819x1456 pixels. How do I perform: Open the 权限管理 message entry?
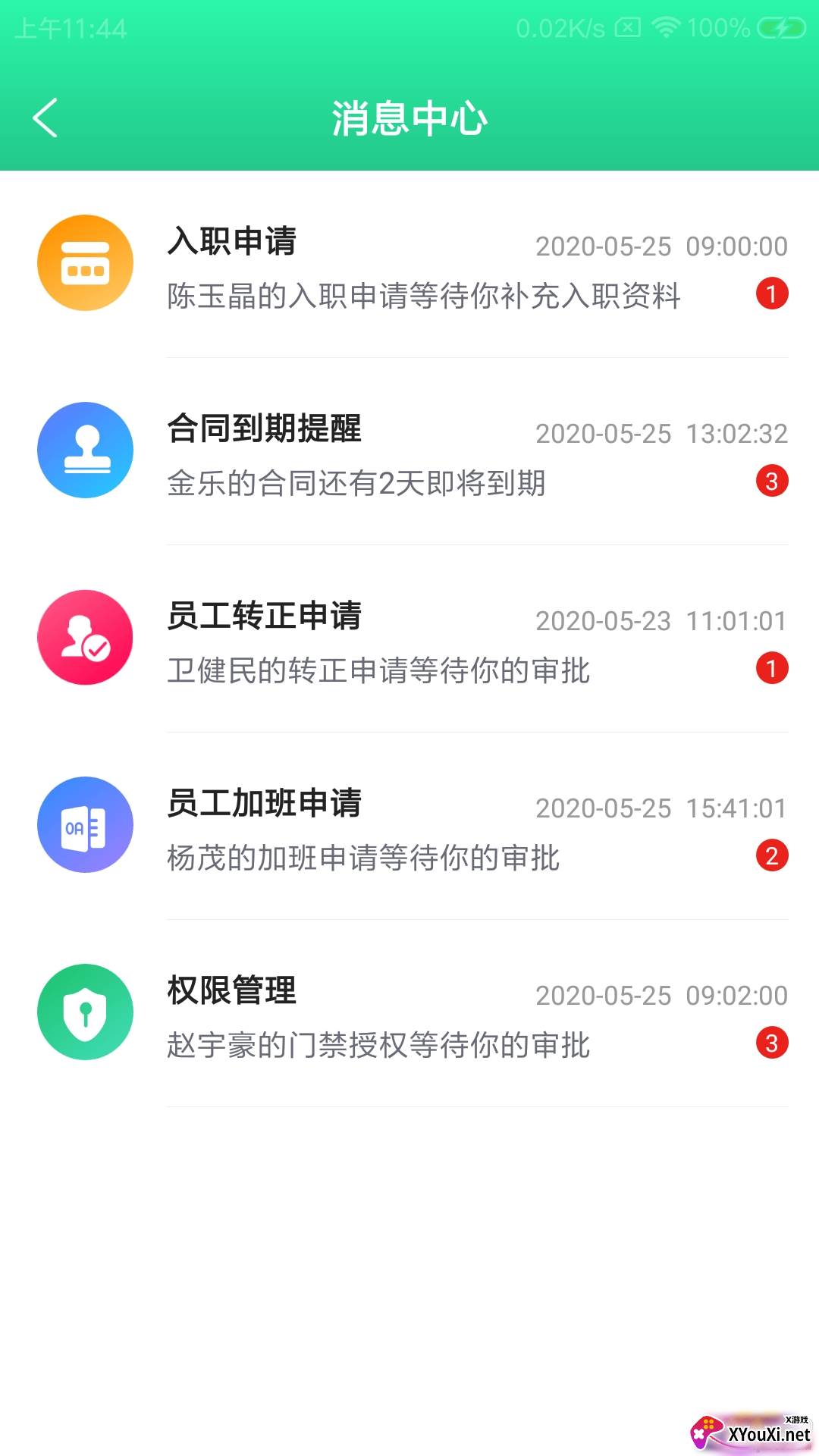coord(409,1016)
